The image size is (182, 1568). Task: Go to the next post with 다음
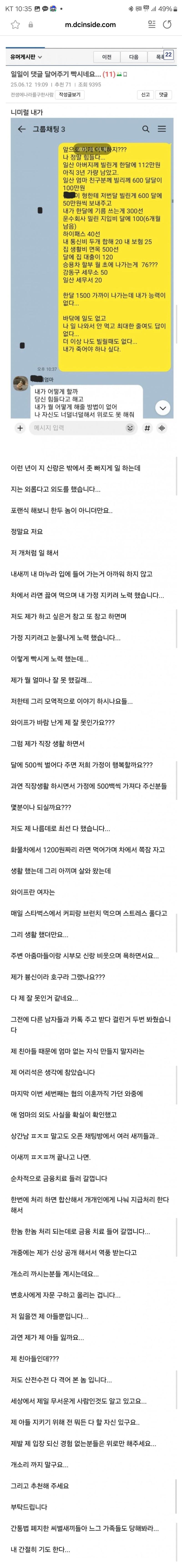click(x=133, y=57)
